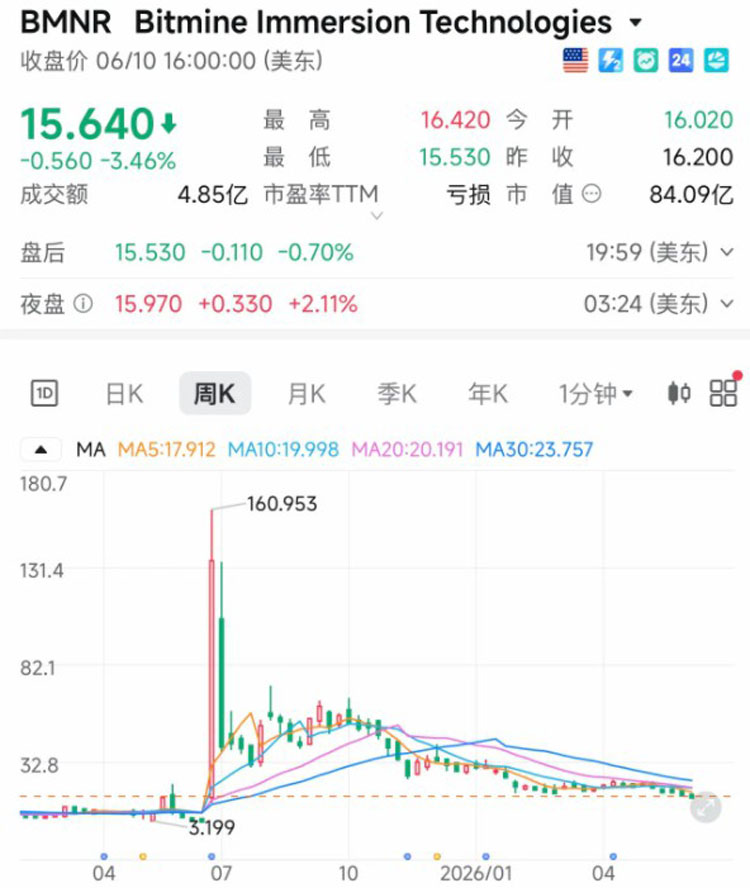View the 年K yearly chart
Image resolution: width=750 pixels, height=888 pixels.
(488, 394)
